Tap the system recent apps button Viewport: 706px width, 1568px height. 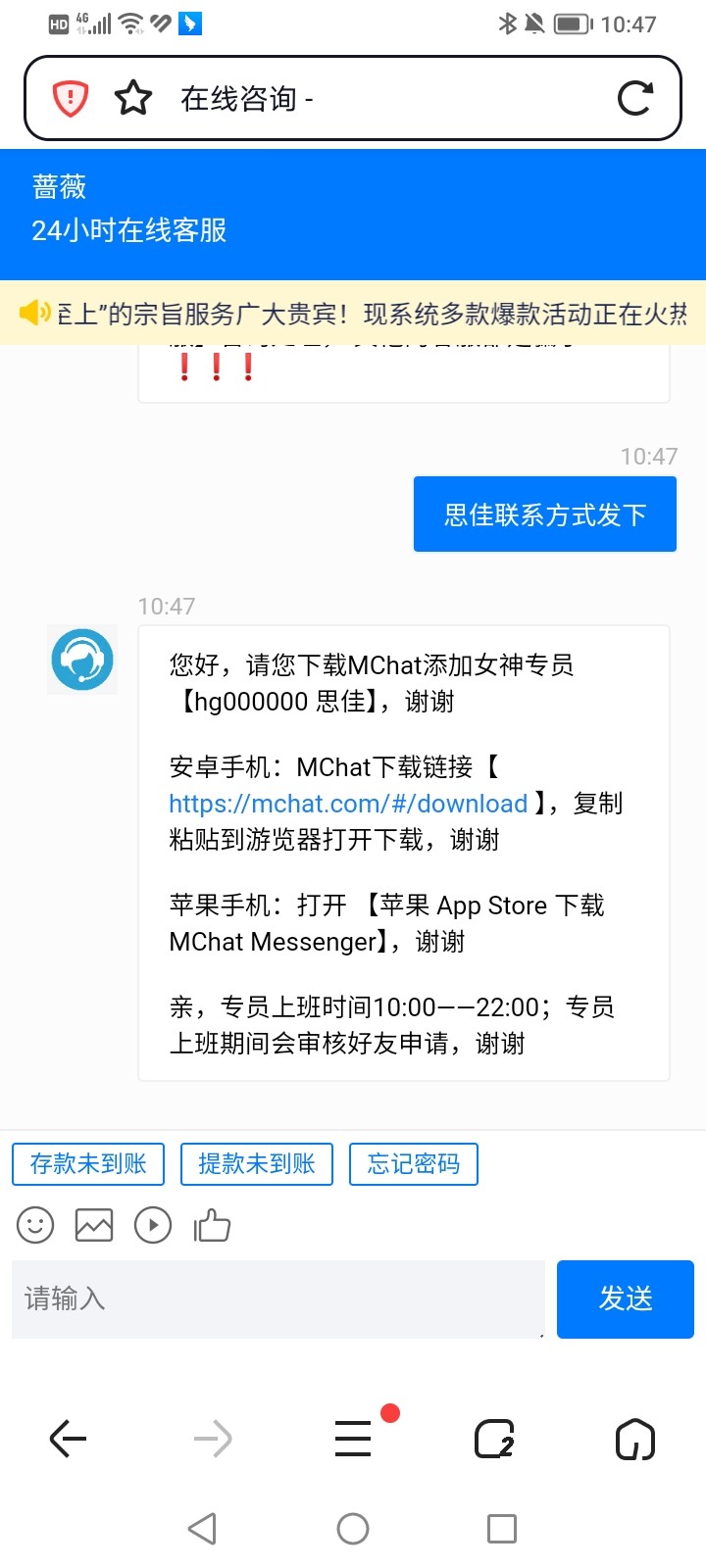click(501, 1529)
